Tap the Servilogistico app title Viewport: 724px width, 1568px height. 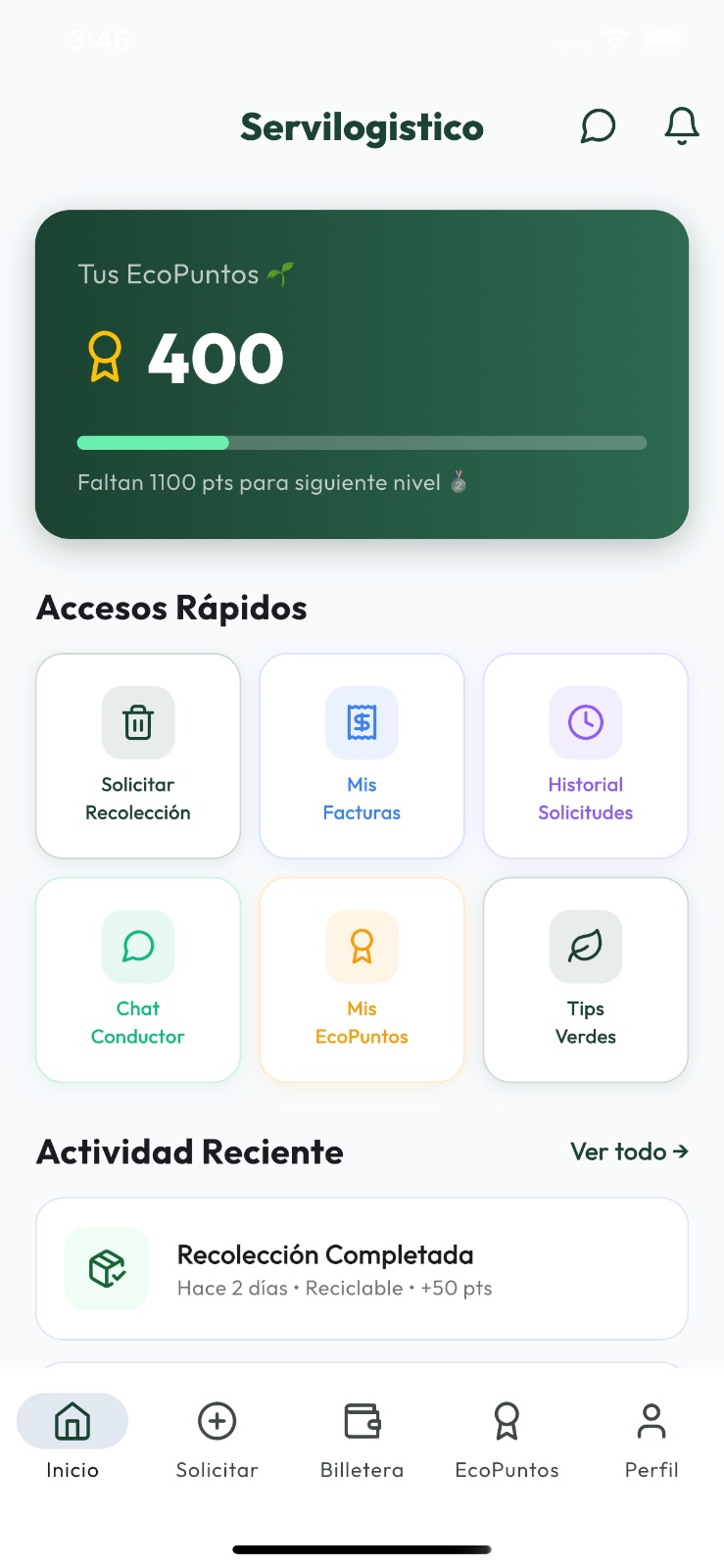pyautogui.click(x=362, y=126)
